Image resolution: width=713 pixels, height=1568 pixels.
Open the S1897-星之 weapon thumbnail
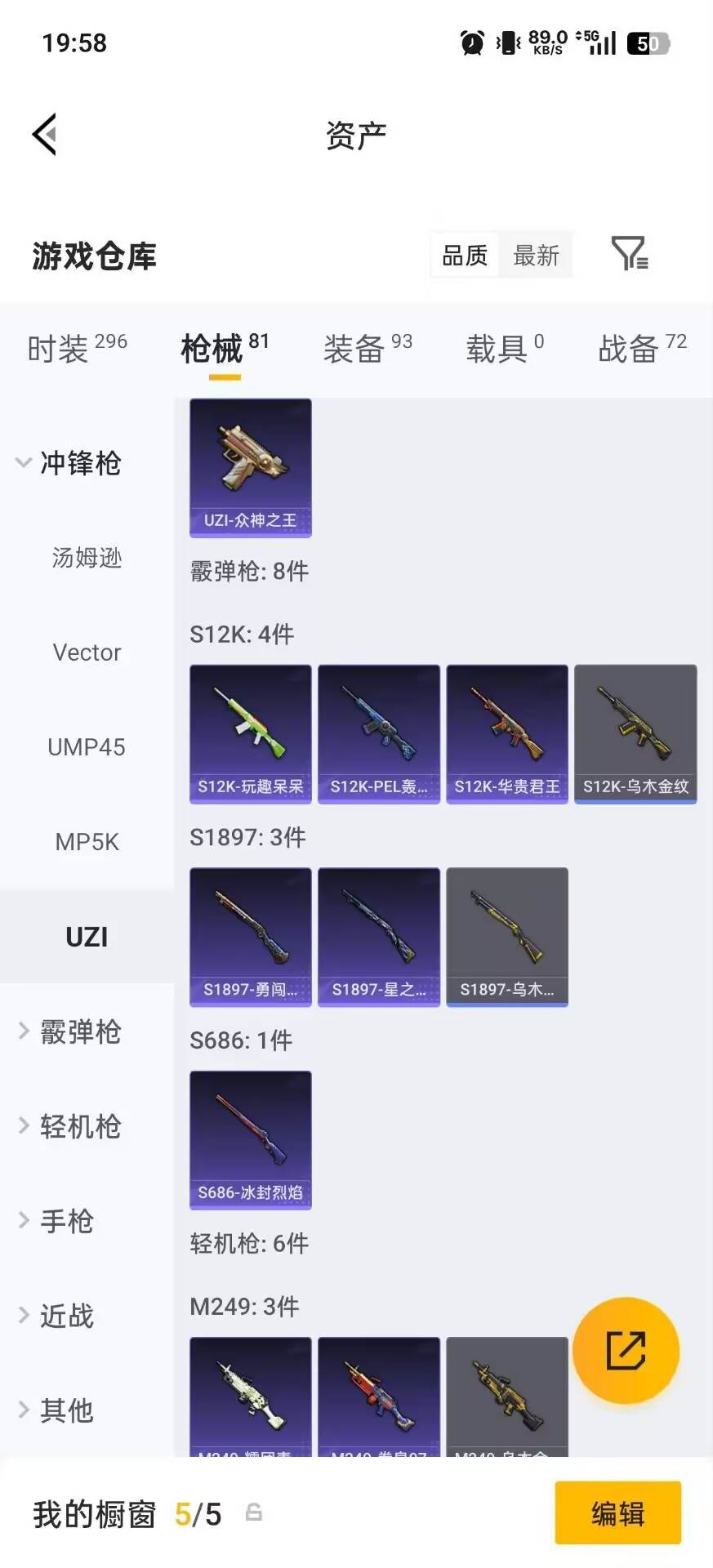tap(378, 936)
